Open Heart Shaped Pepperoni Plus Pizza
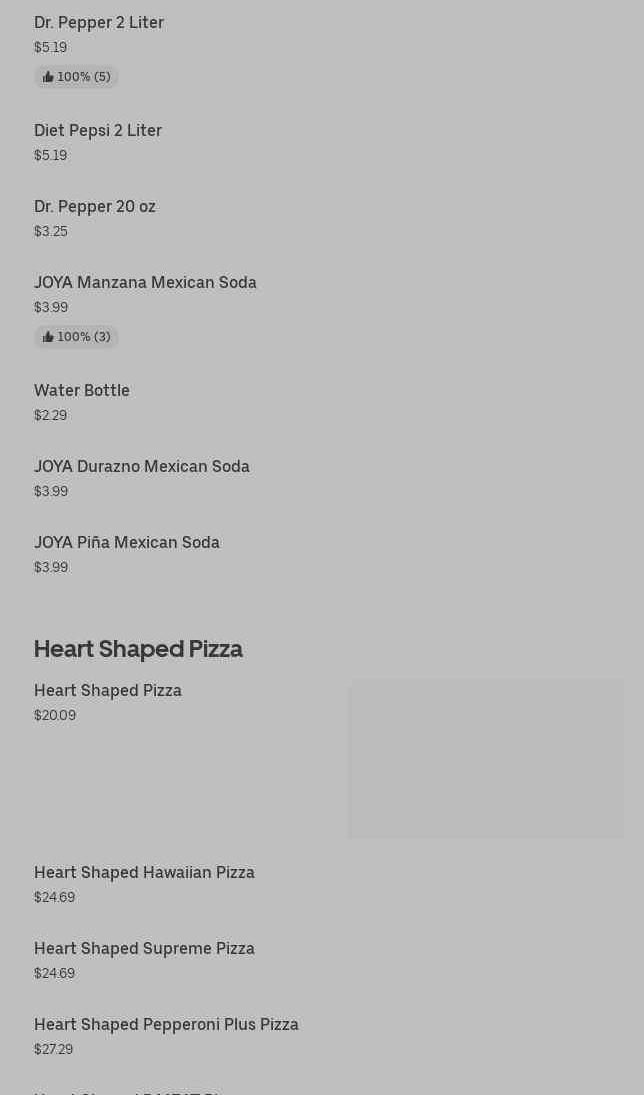 (x=166, y=1024)
